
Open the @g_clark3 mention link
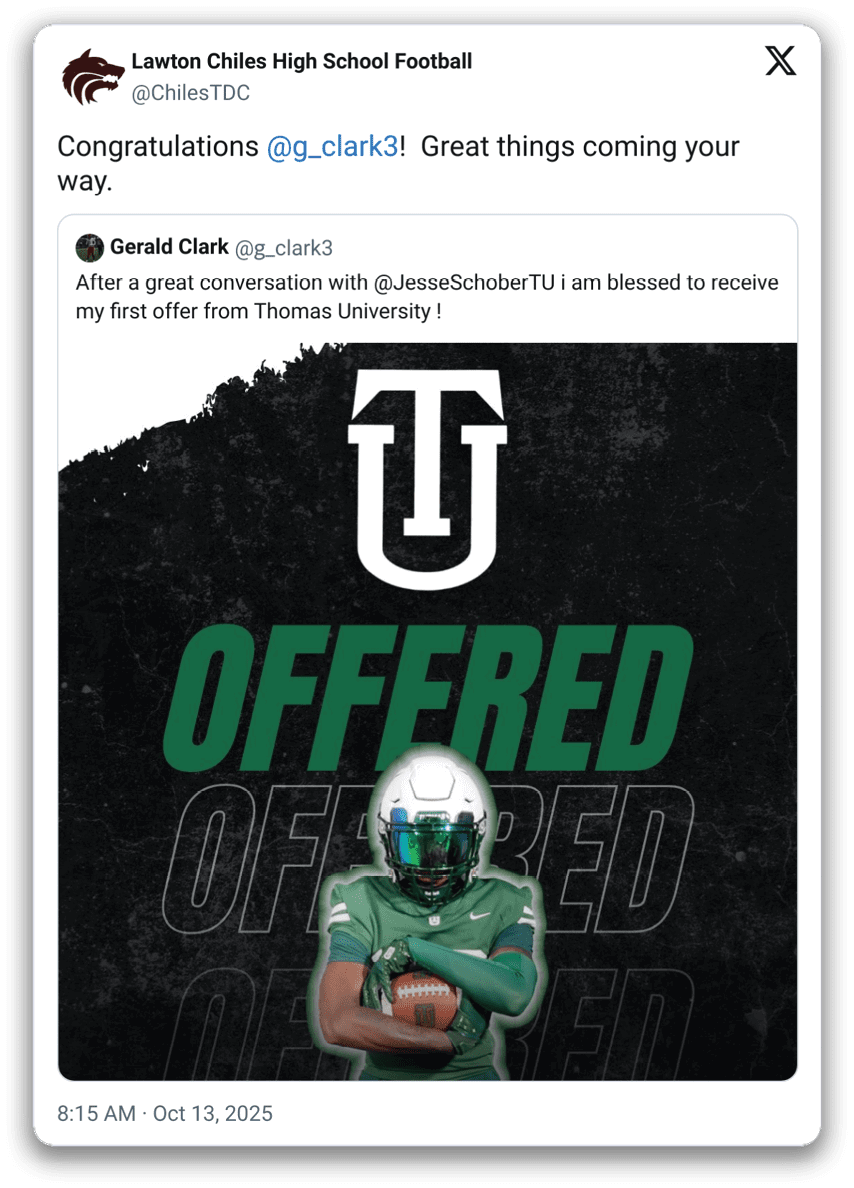pos(332,147)
